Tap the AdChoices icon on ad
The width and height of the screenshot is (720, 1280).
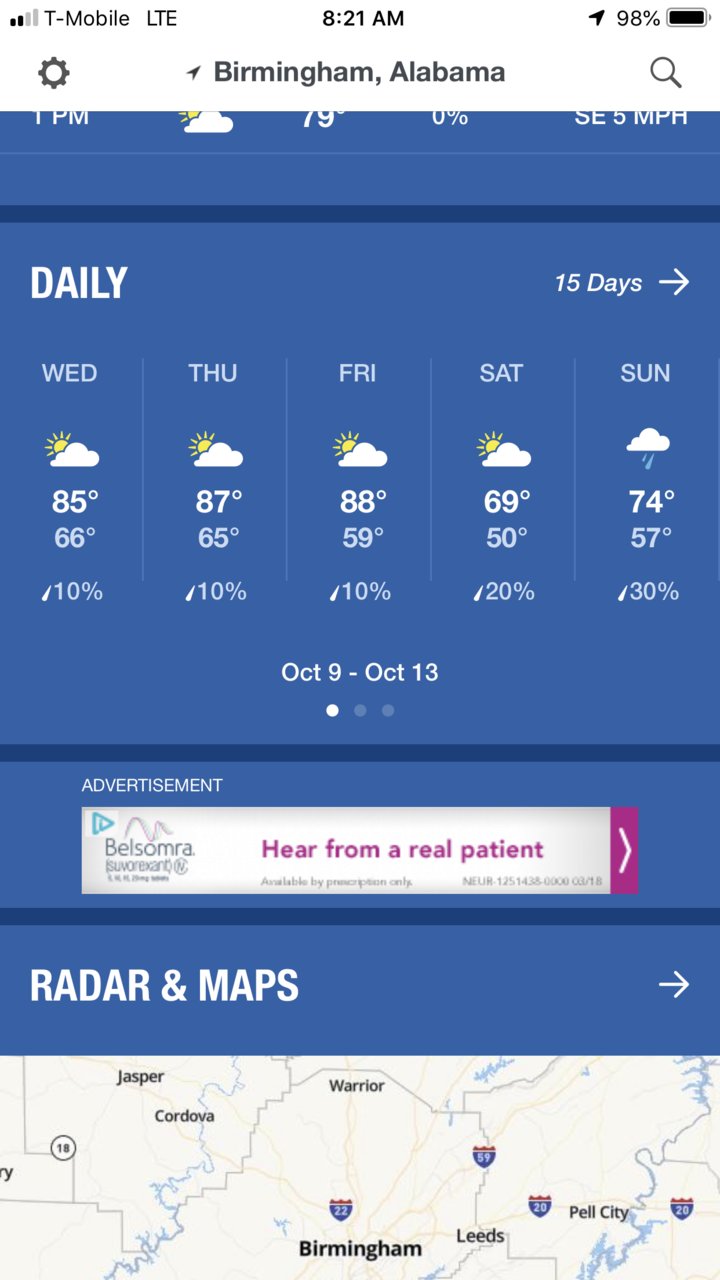tap(102, 824)
